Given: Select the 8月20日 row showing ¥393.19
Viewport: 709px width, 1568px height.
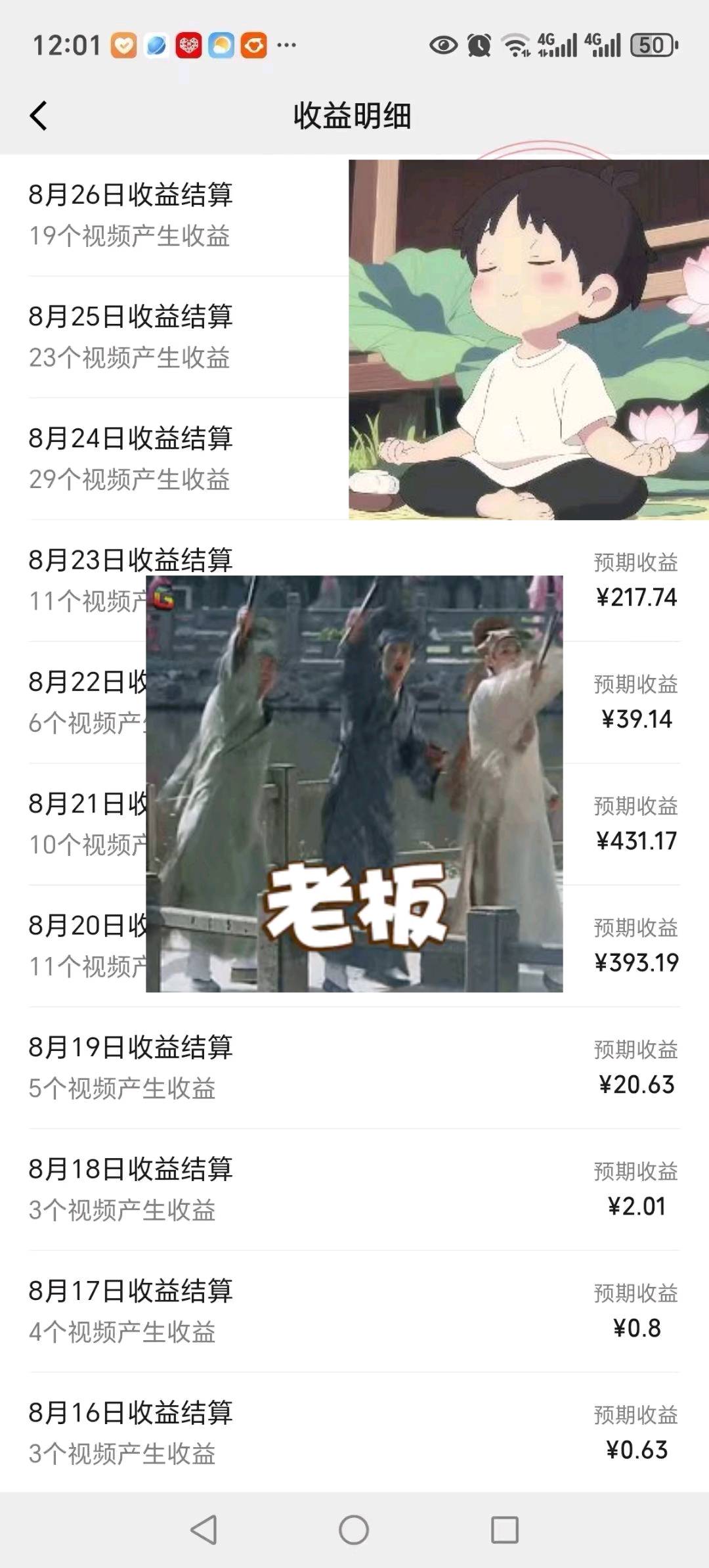Looking at the screenshot, I should click(x=354, y=946).
